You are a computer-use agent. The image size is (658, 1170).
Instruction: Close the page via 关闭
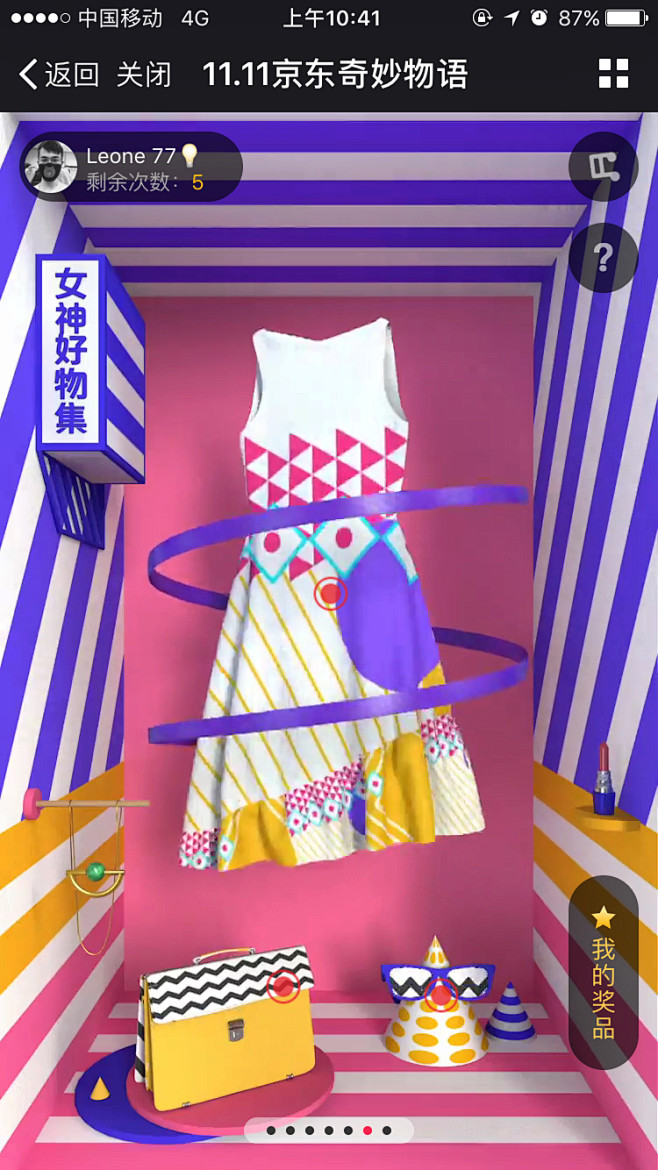[x=143, y=74]
